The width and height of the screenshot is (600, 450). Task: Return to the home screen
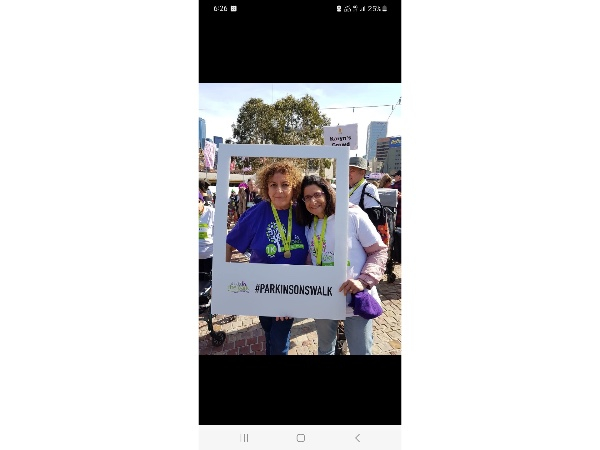[x=300, y=438]
